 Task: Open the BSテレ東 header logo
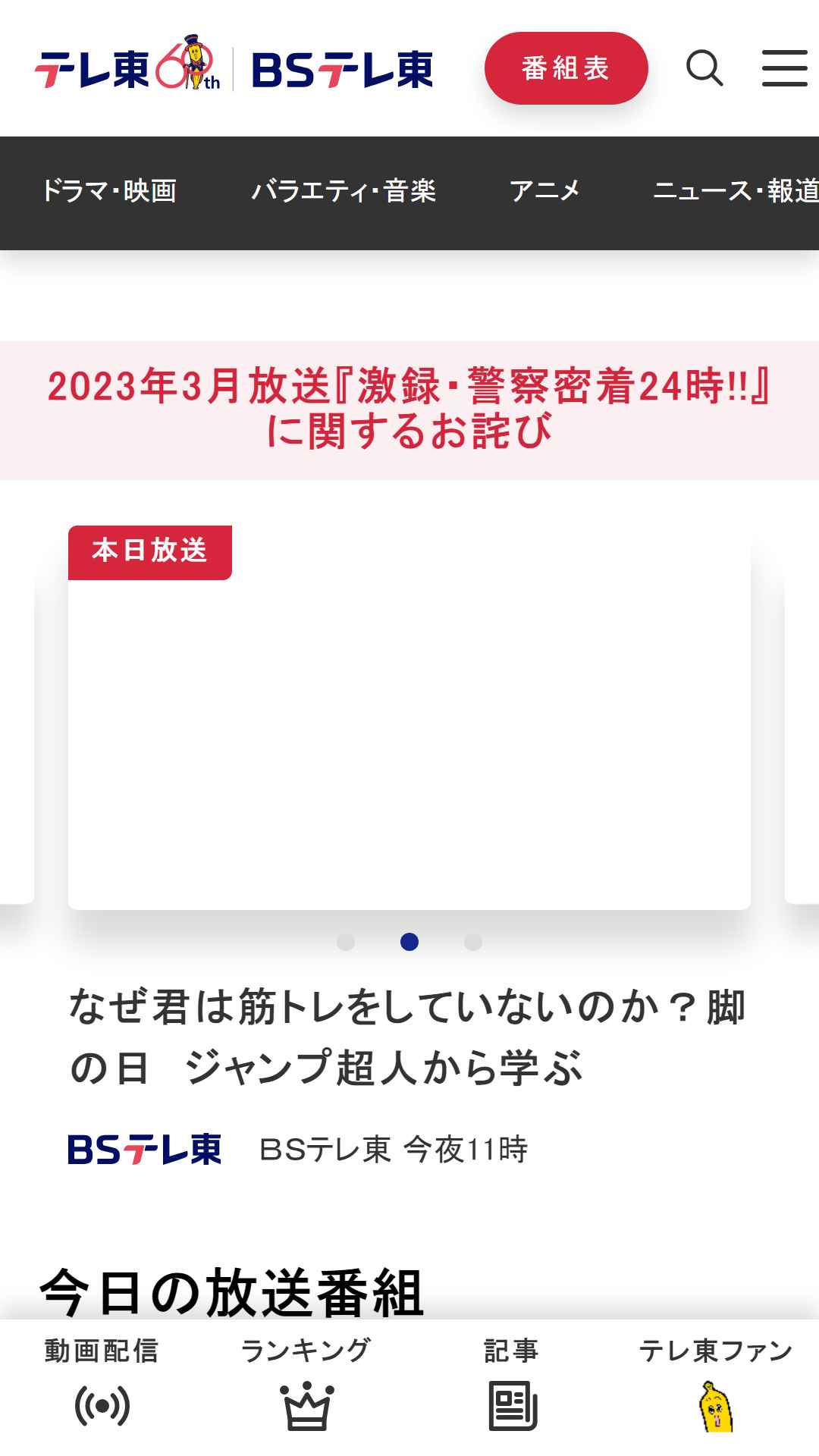pos(342,70)
